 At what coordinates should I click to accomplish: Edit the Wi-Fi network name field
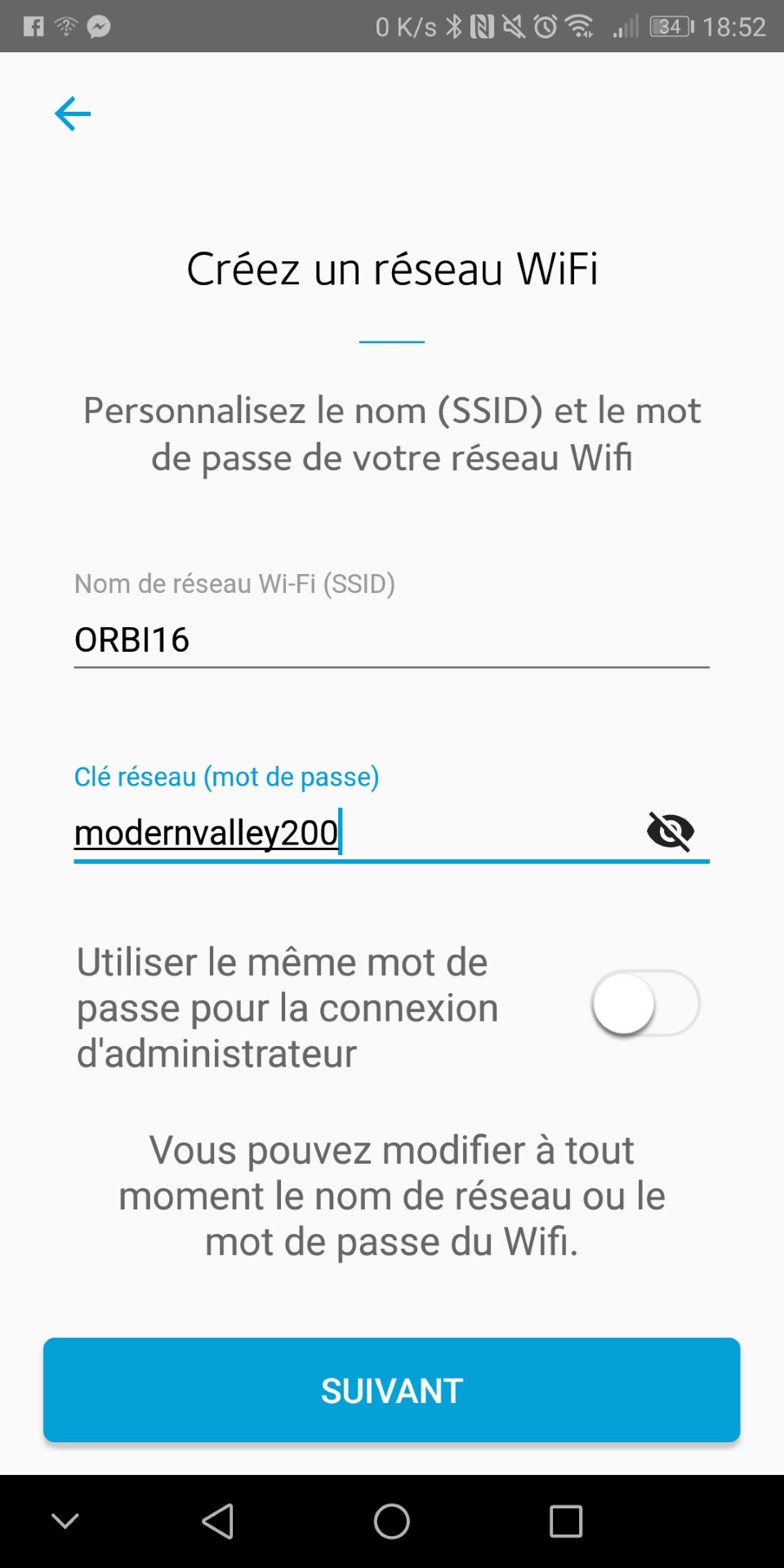(391, 639)
